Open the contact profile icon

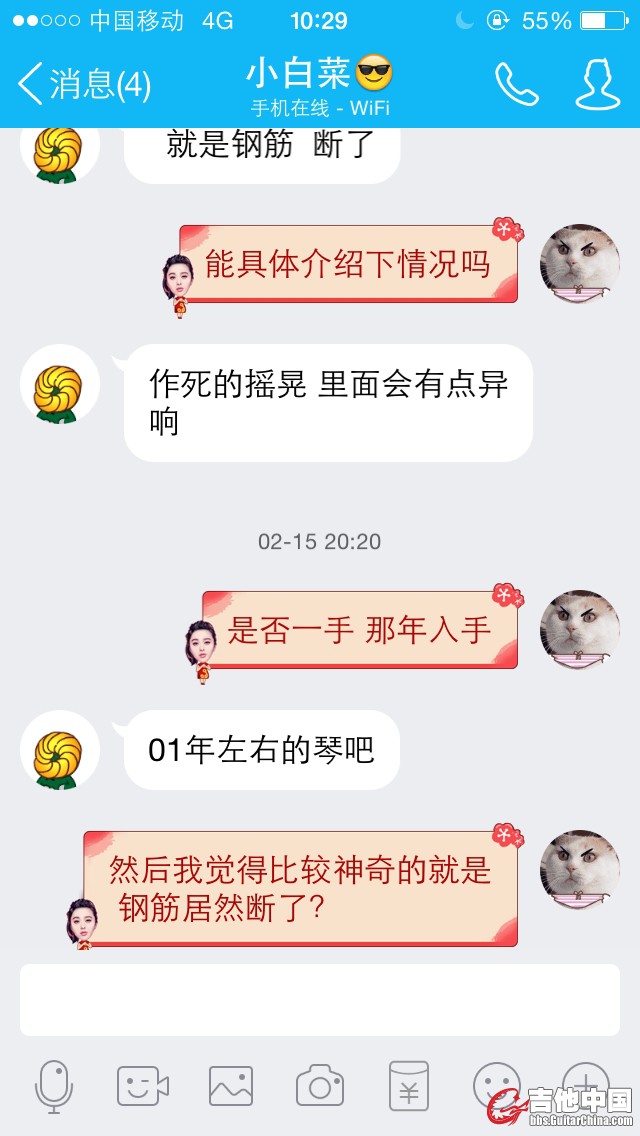[x=597, y=85]
